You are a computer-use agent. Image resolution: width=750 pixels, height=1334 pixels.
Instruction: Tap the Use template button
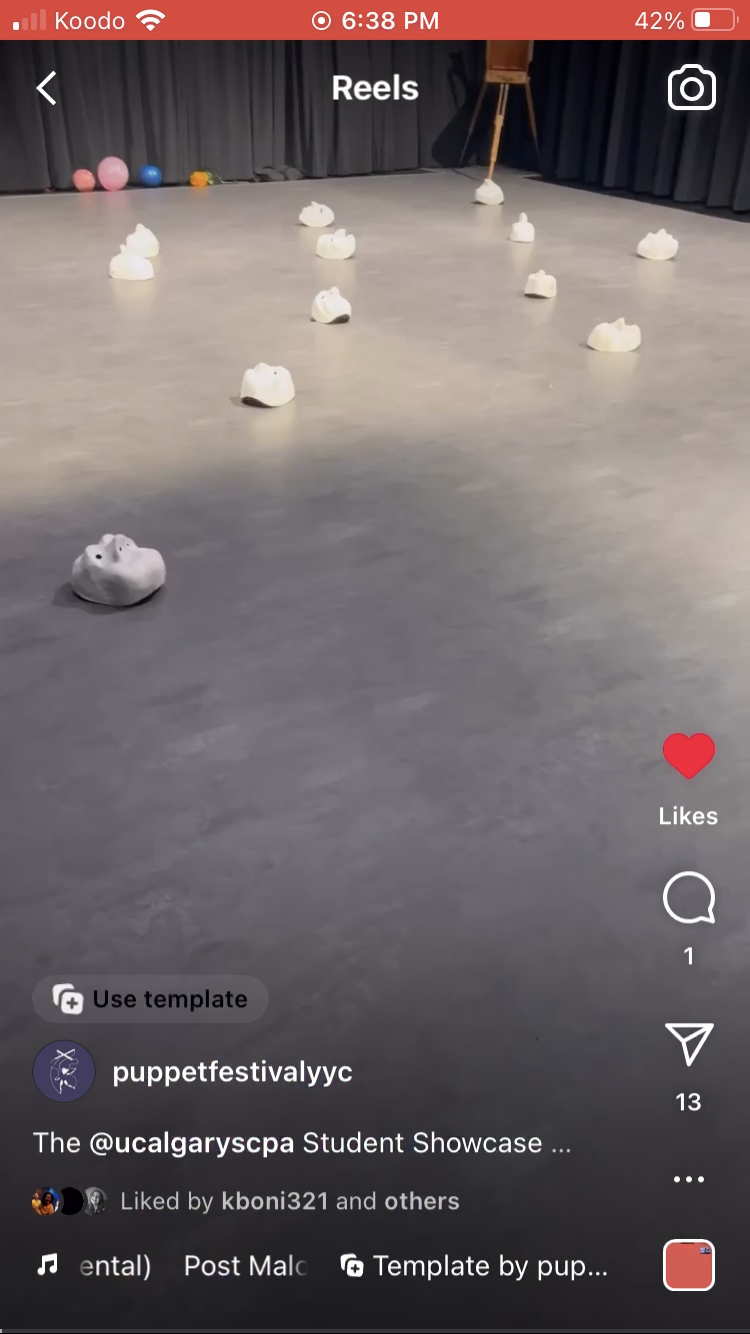[150, 999]
